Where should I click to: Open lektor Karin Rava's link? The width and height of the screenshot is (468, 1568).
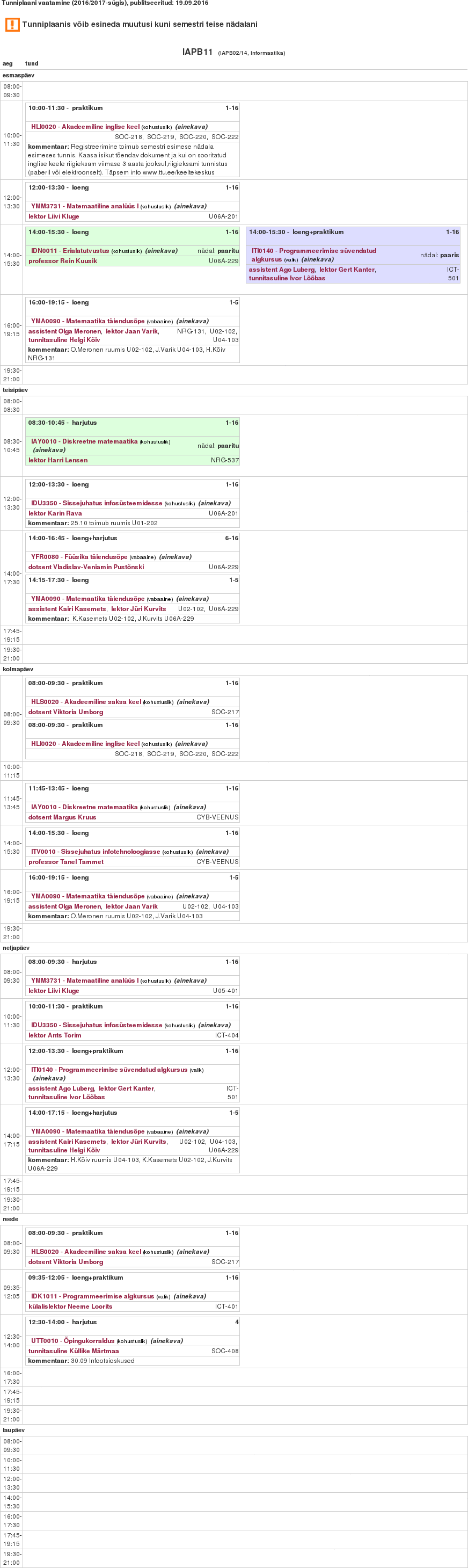[x=55, y=513]
